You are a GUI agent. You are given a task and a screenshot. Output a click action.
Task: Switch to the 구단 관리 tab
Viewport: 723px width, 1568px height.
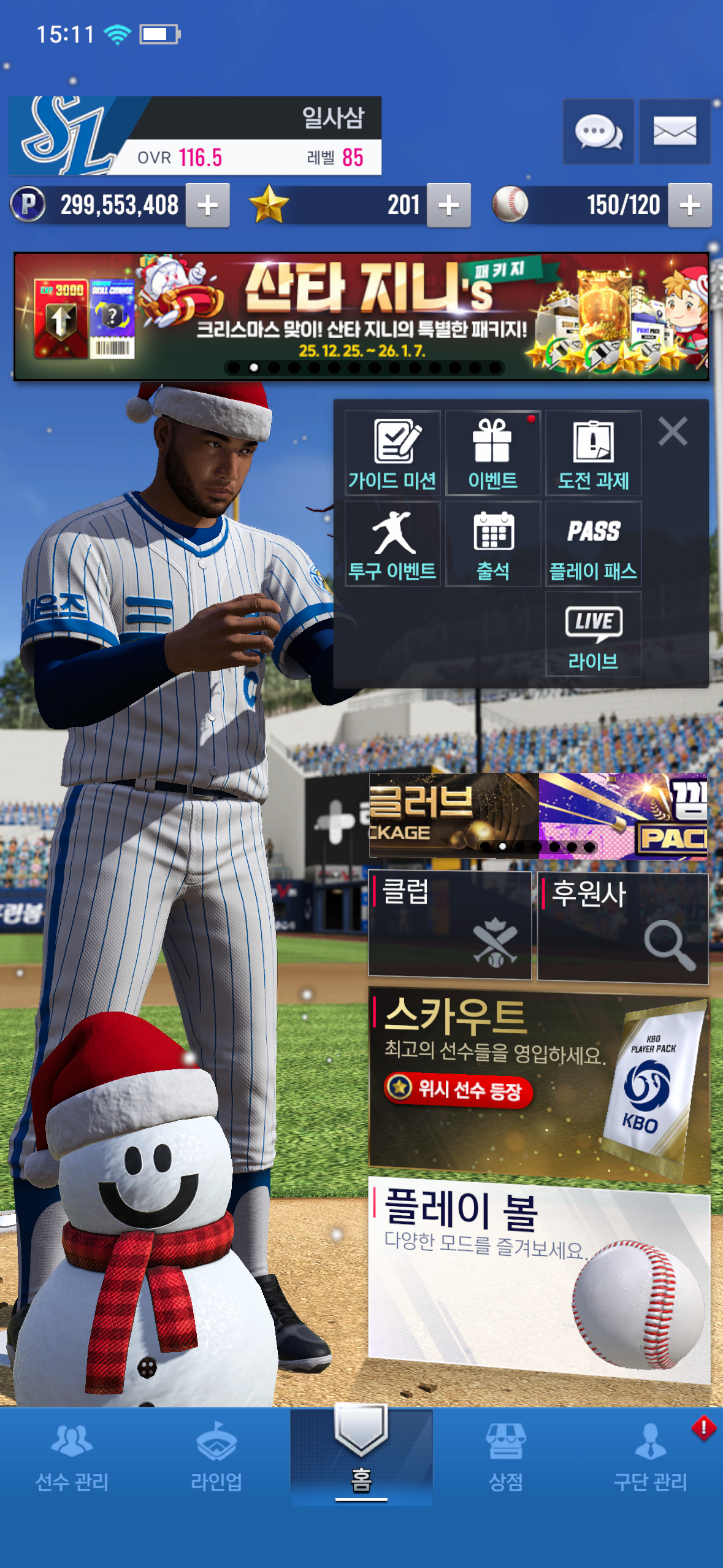[x=650, y=1456]
